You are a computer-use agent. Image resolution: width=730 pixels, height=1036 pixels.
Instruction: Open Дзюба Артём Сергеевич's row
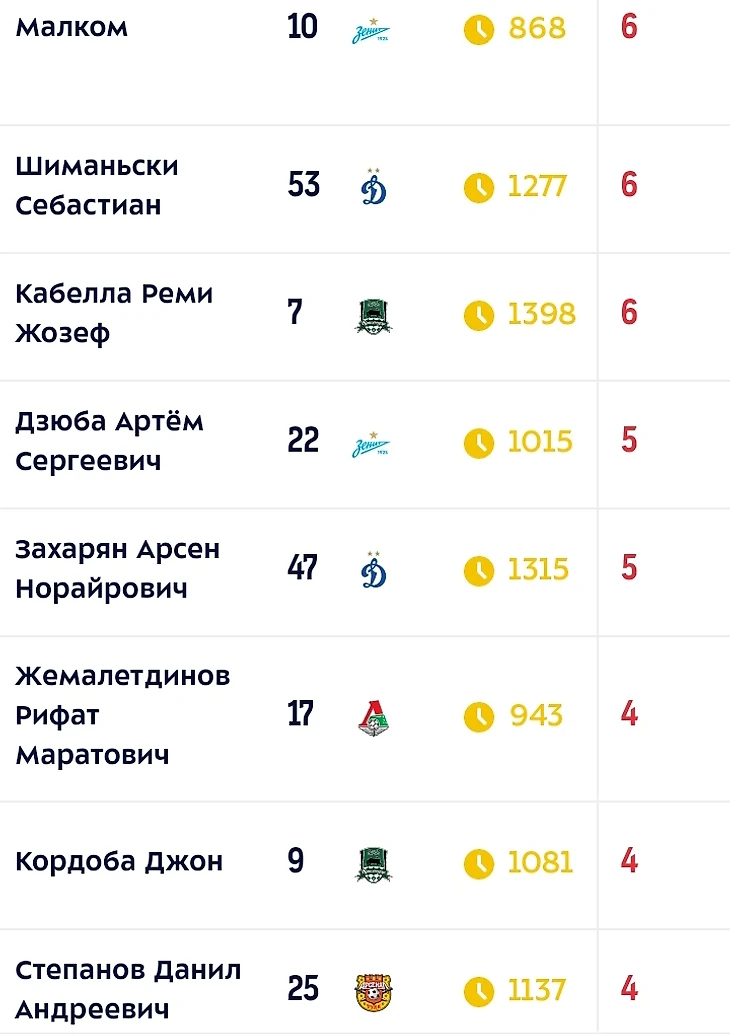click(x=109, y=441)
